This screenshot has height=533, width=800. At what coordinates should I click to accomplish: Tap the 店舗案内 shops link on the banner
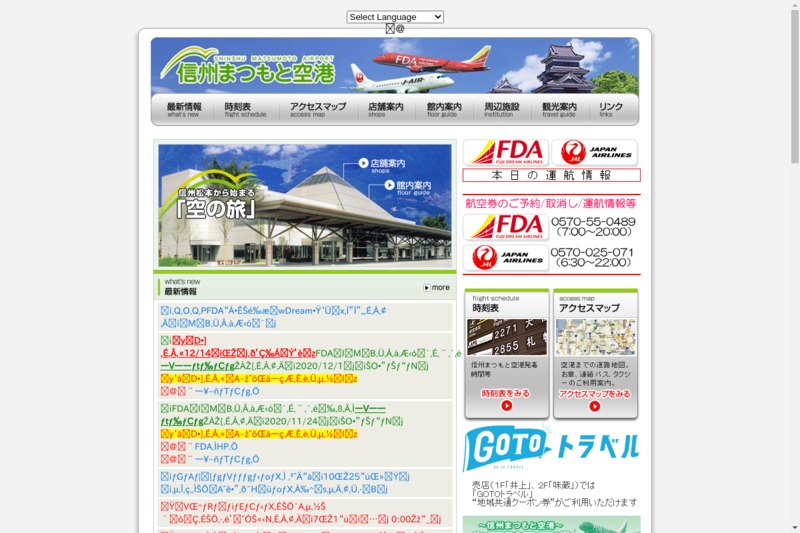(x=381, y=165)
